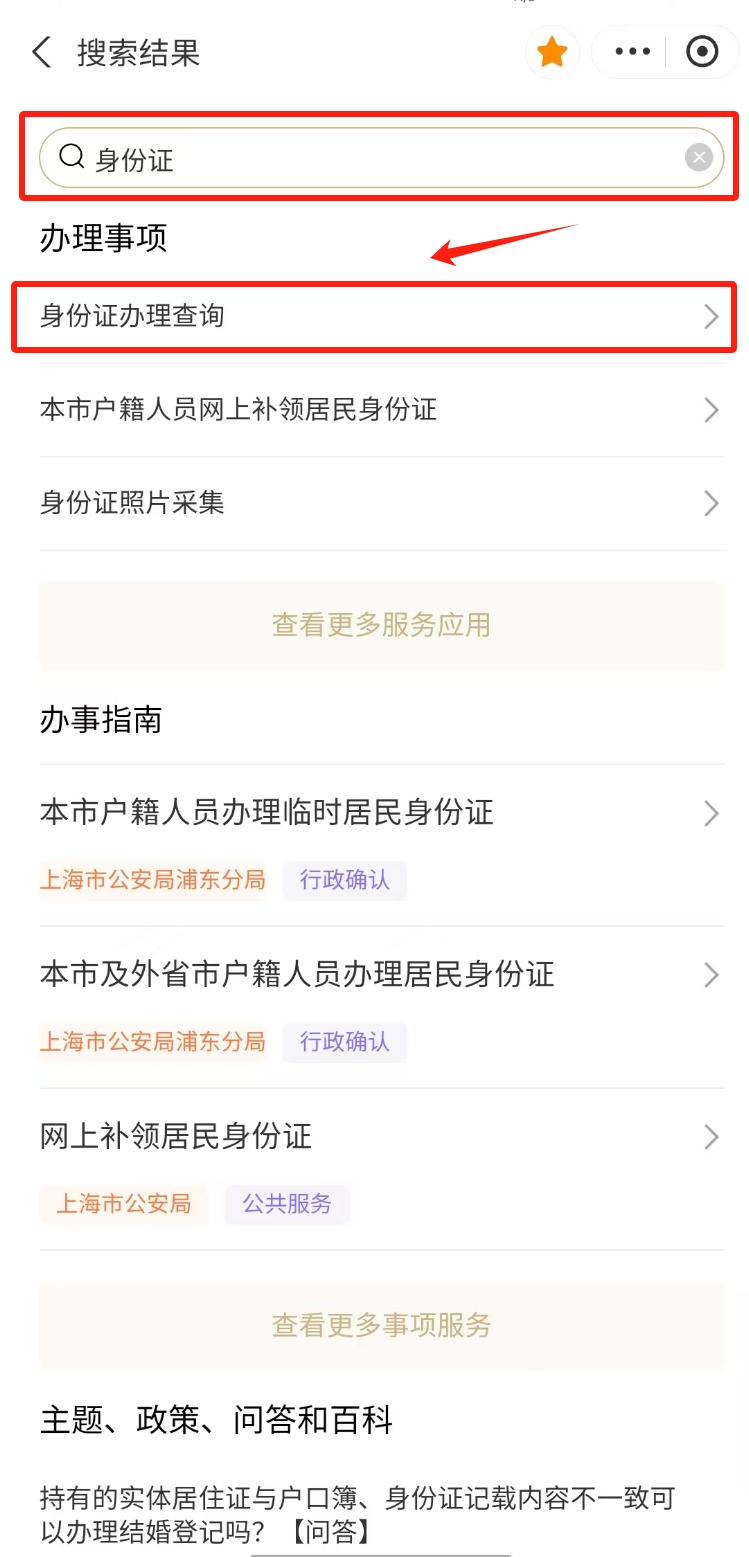Tap the orange star favorite icon

pos(552,52)
